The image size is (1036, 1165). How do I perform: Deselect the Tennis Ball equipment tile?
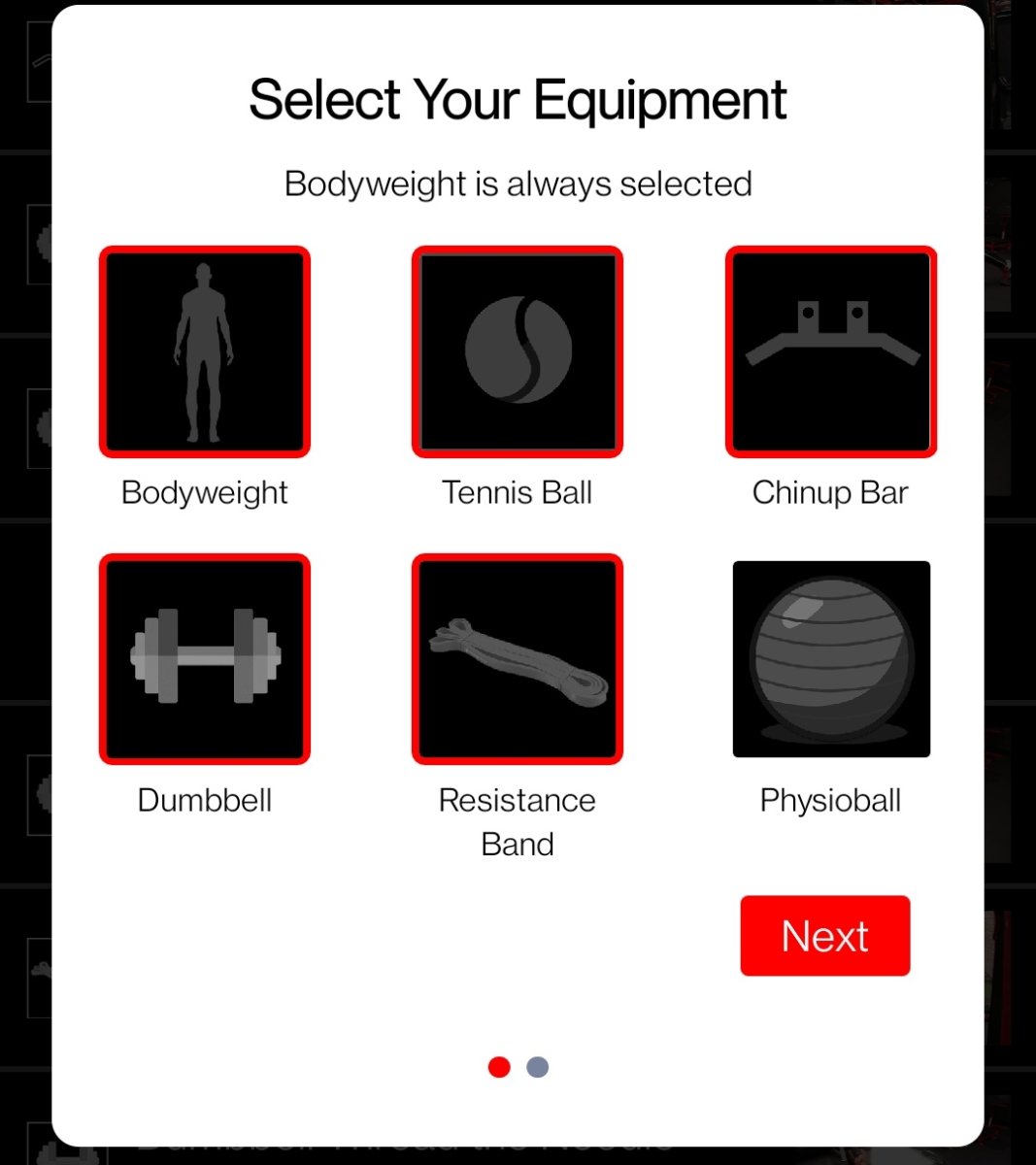point(517,351)
